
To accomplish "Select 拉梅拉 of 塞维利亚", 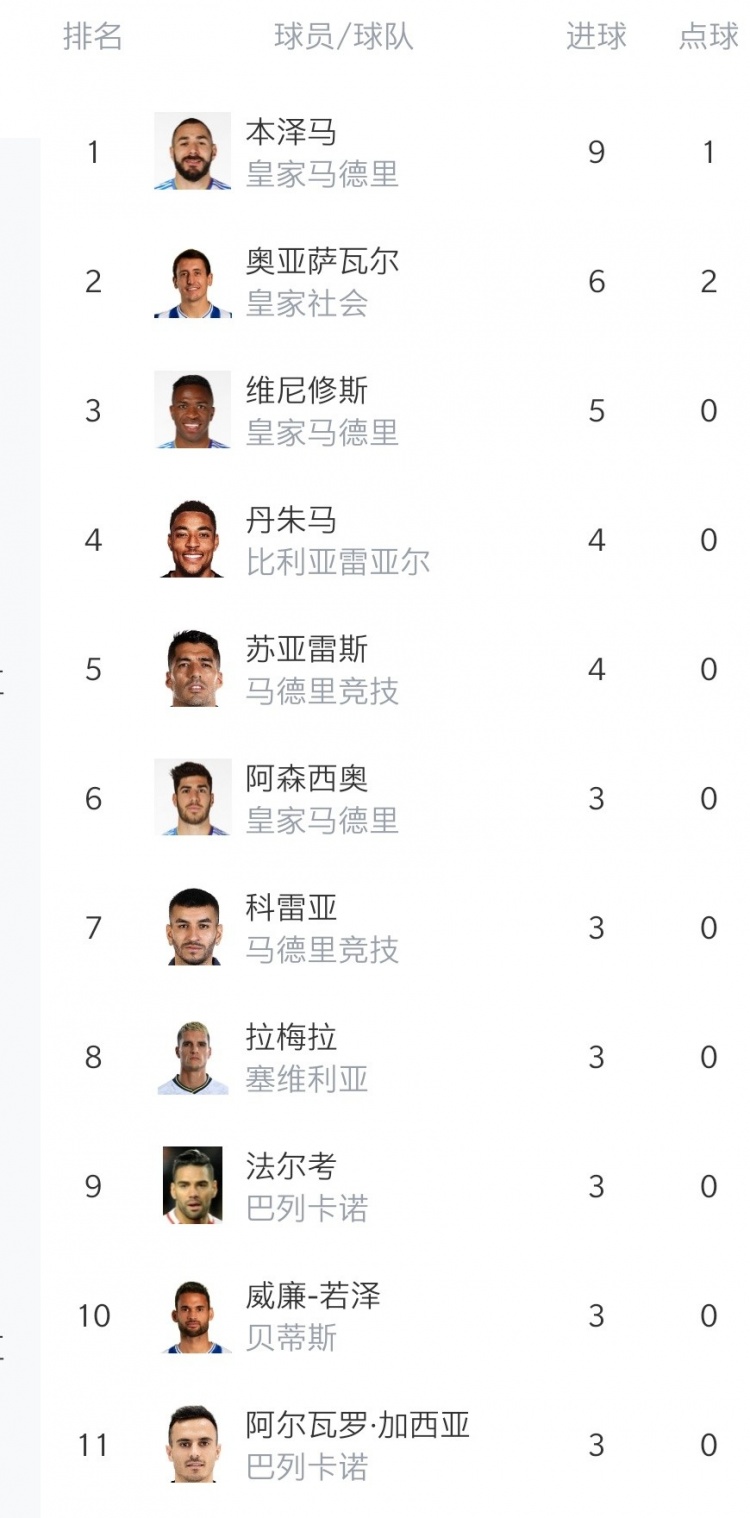I will click(396, 1057).
